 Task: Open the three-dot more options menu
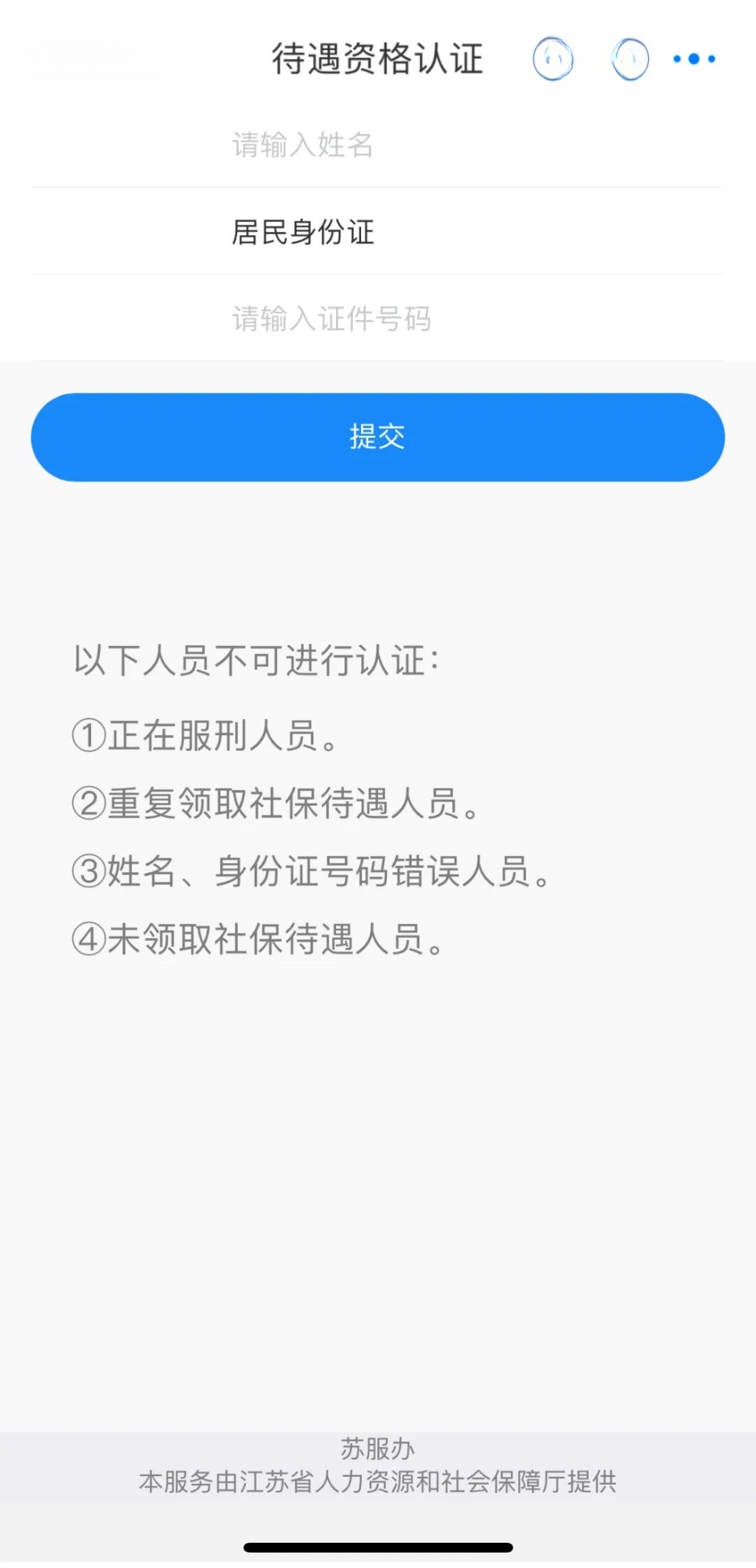tap(694, 59)
